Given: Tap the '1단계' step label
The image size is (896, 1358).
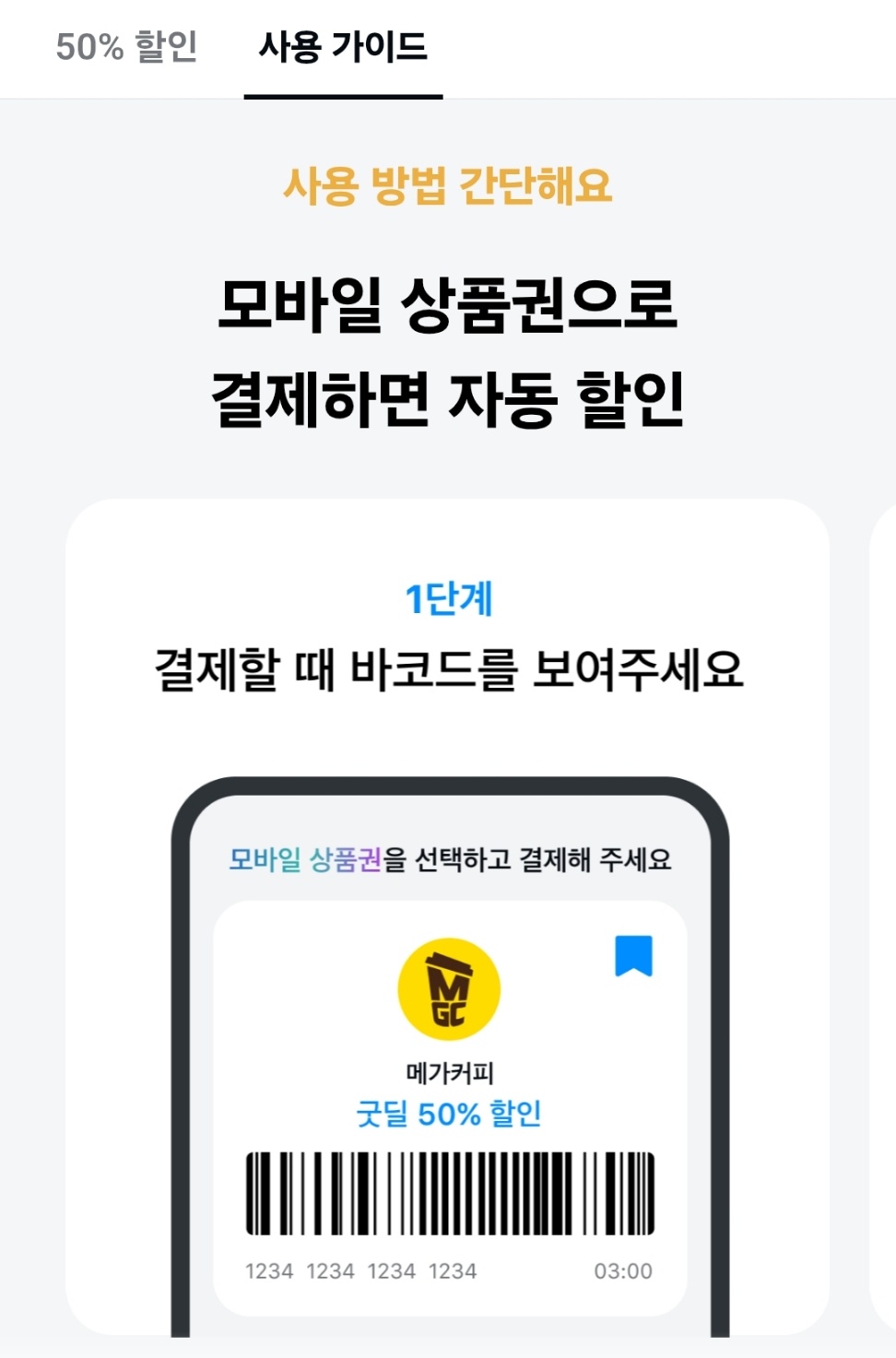Looking at the screenshot, I should tap(448, 599).
